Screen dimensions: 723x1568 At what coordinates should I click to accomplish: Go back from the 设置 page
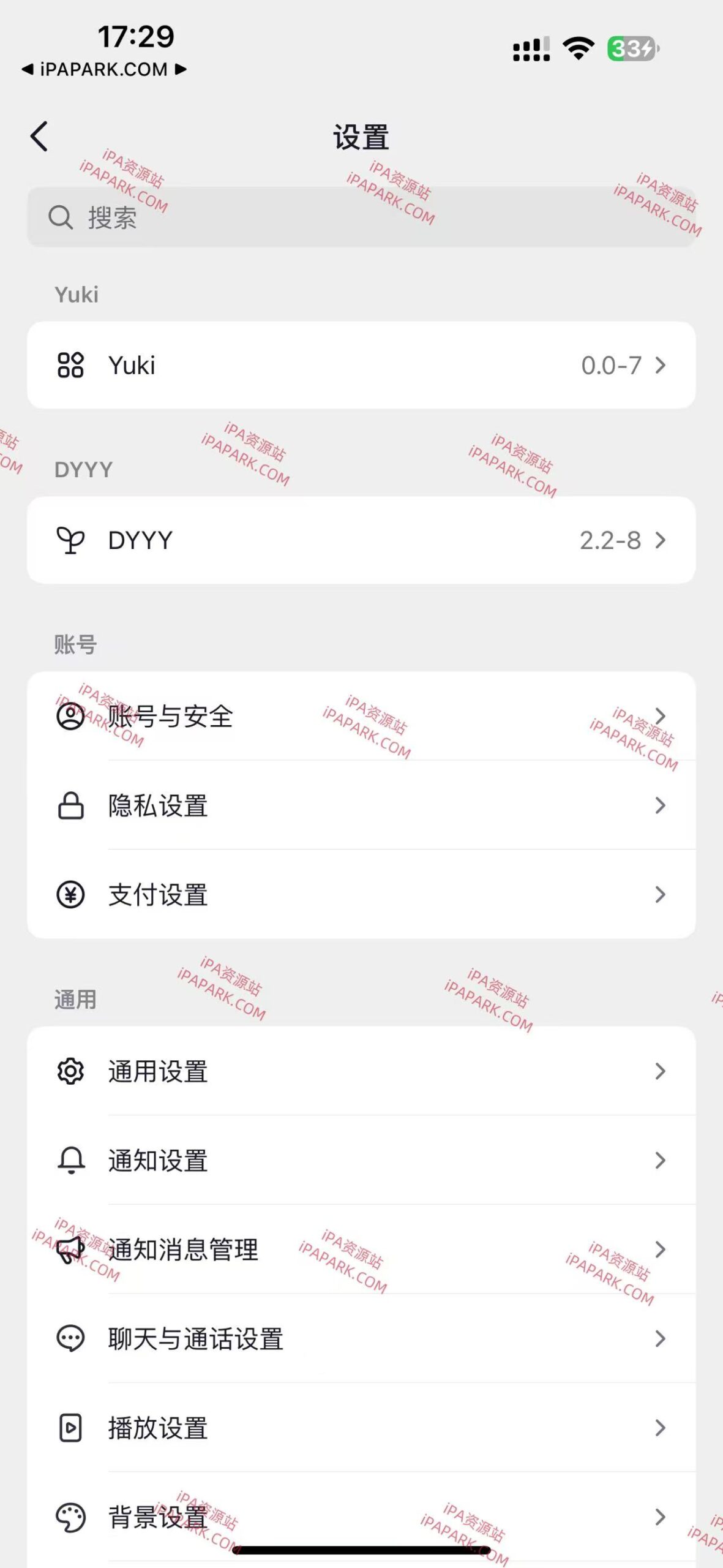click(40, 136)
